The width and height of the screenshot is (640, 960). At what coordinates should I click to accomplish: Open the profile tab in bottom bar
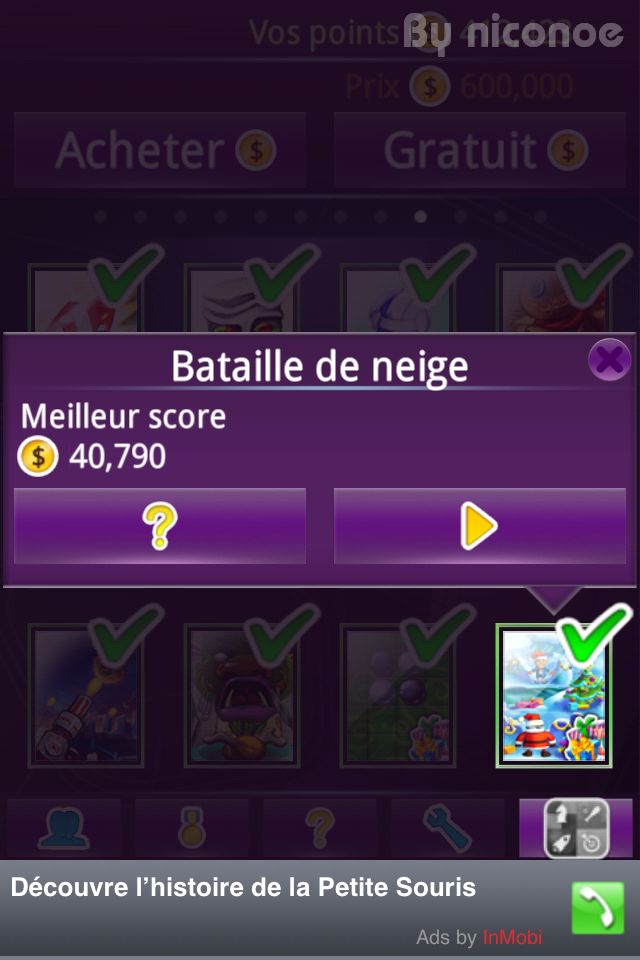pyautogui.click(x=63, y=829)
